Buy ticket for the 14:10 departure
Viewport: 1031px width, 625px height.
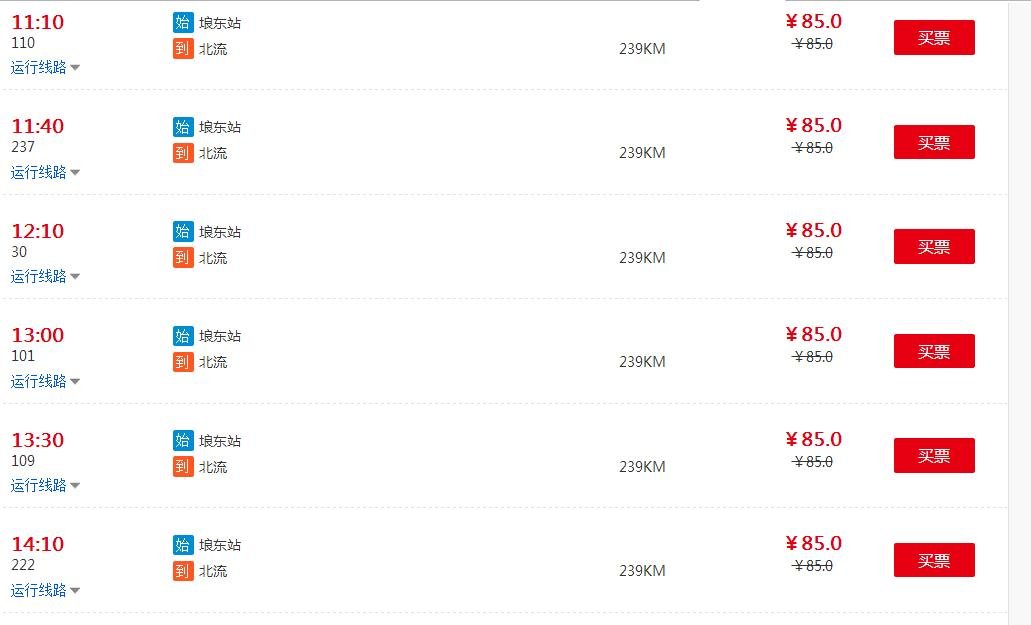coord(933,560)
